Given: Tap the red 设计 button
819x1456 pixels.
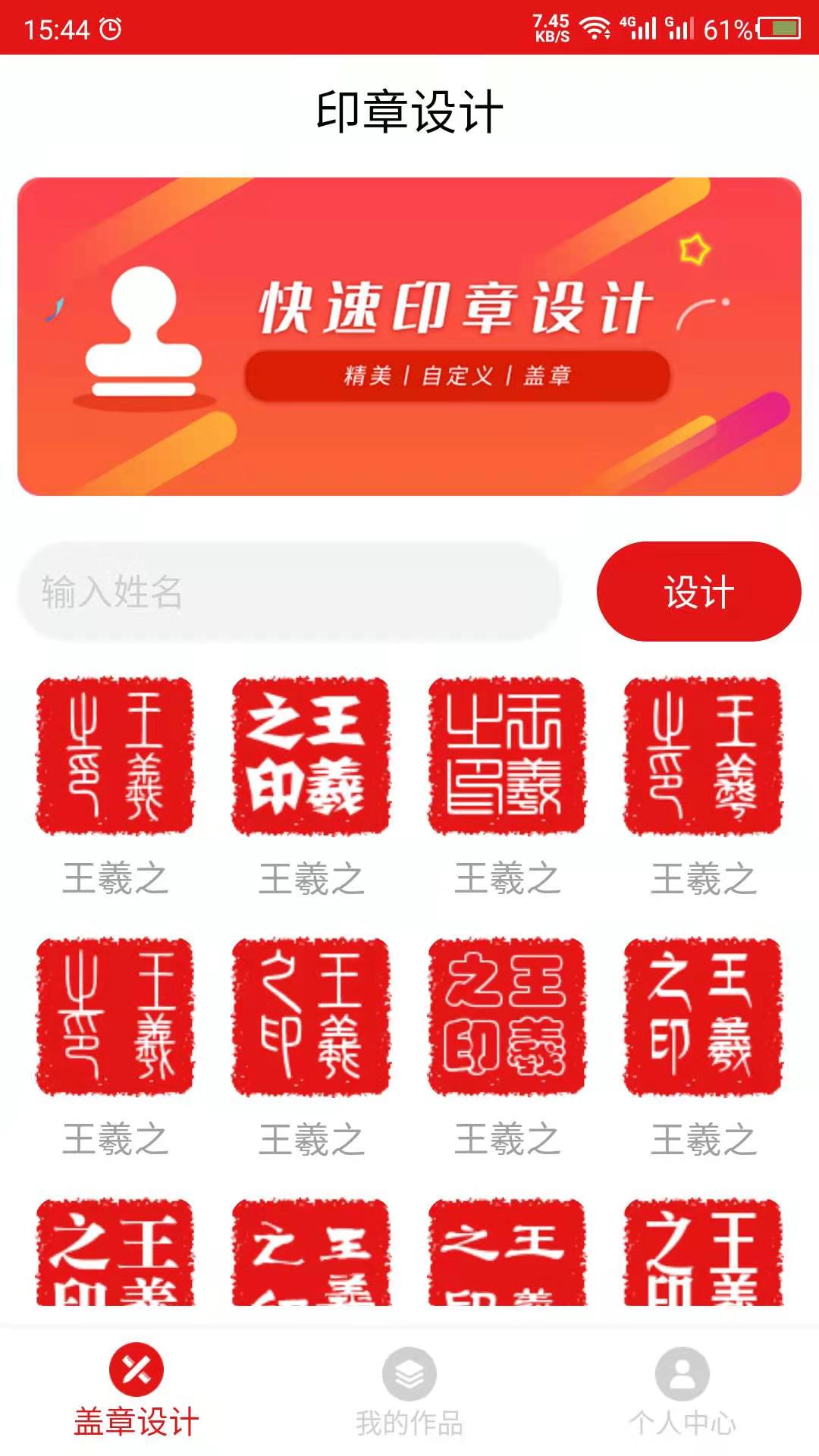Looking at the screenshot, I should click(x=698, y=591).
